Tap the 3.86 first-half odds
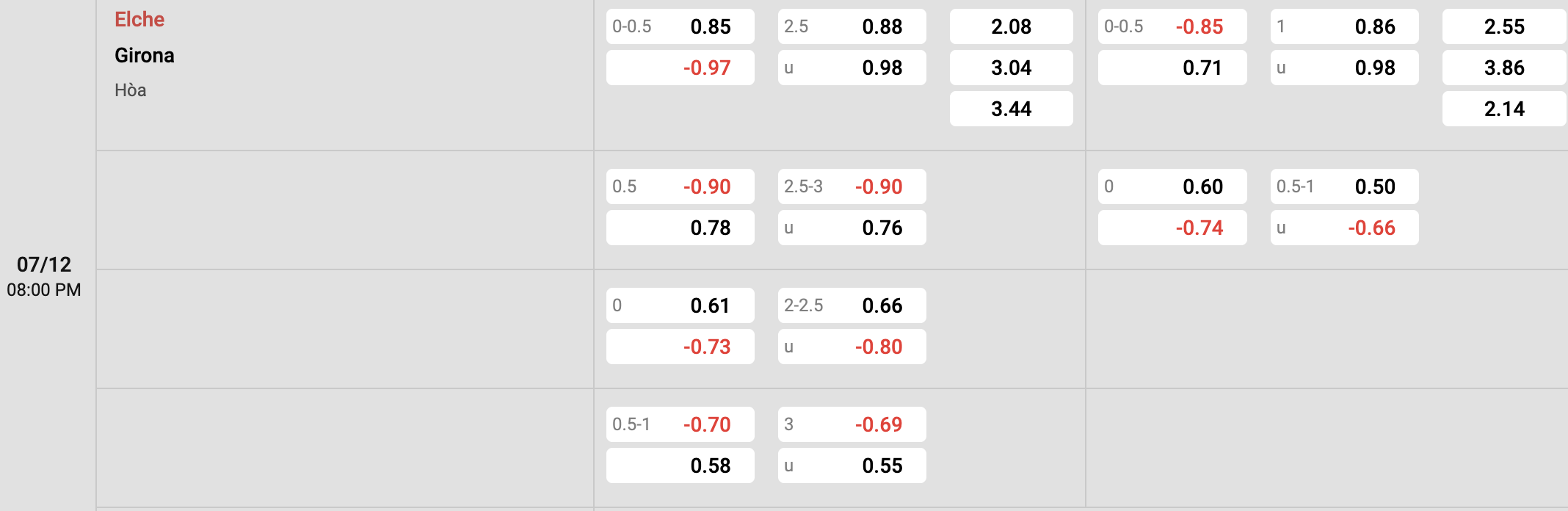Screen dimensions: 1568x511 1505,68
